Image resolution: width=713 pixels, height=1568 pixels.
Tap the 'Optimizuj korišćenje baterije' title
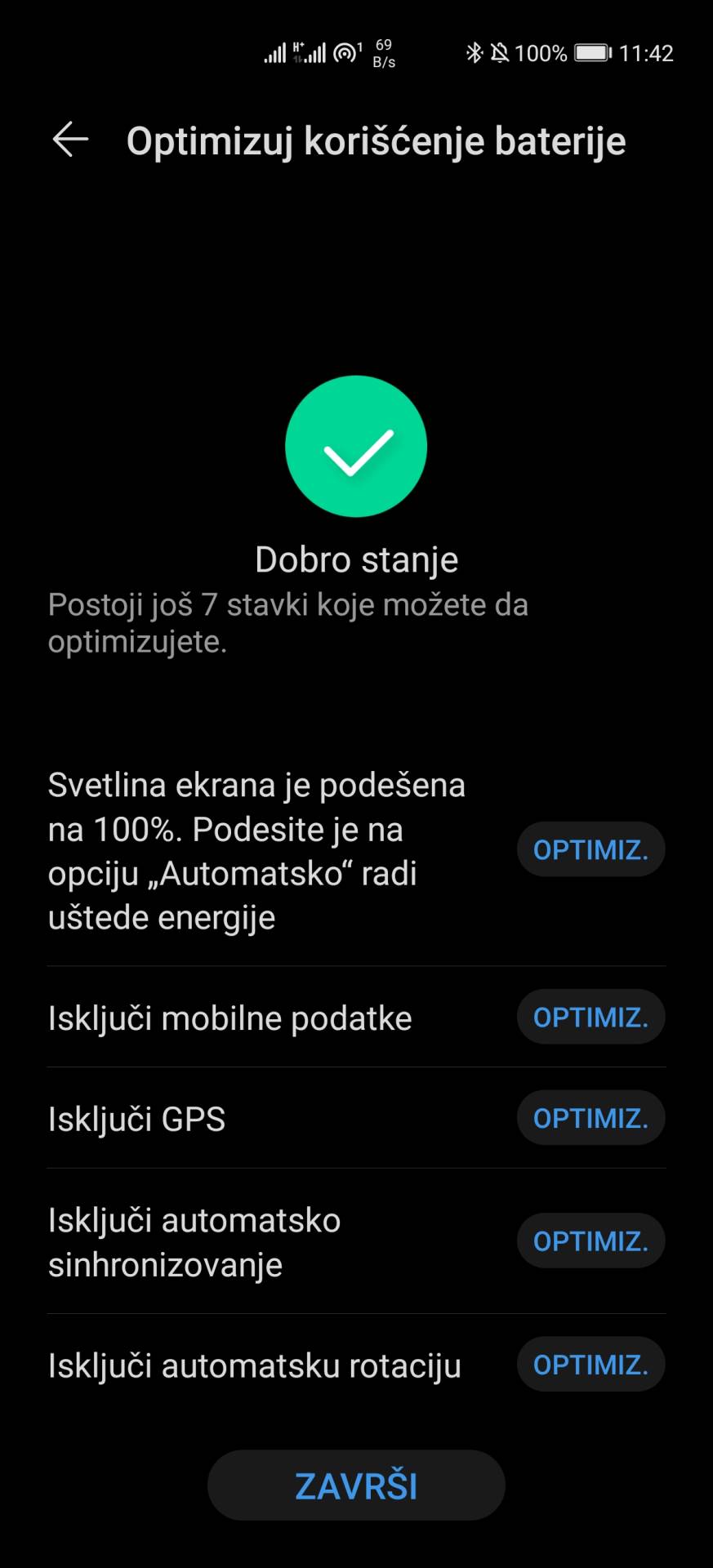point(376,140)
